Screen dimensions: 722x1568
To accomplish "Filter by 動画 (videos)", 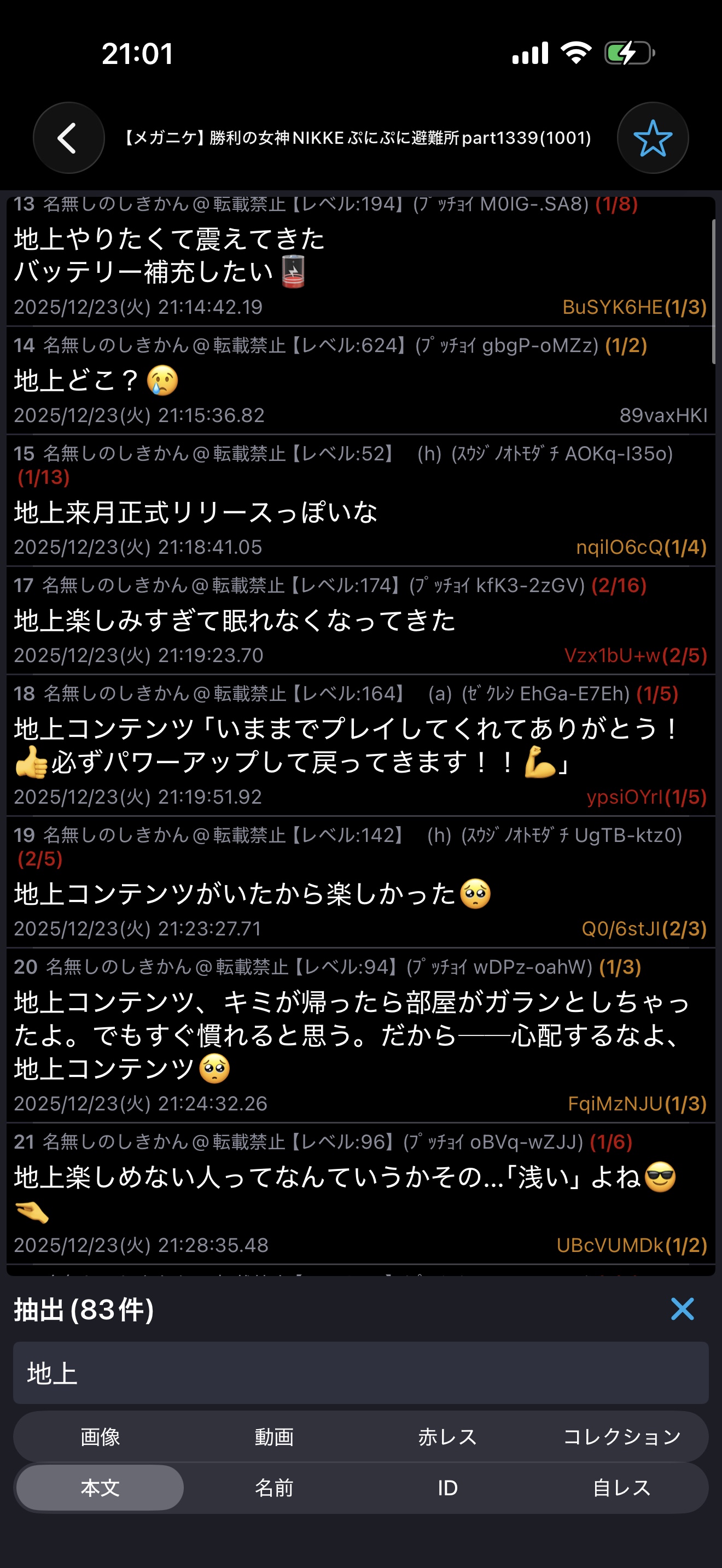I will [274, 1437].
